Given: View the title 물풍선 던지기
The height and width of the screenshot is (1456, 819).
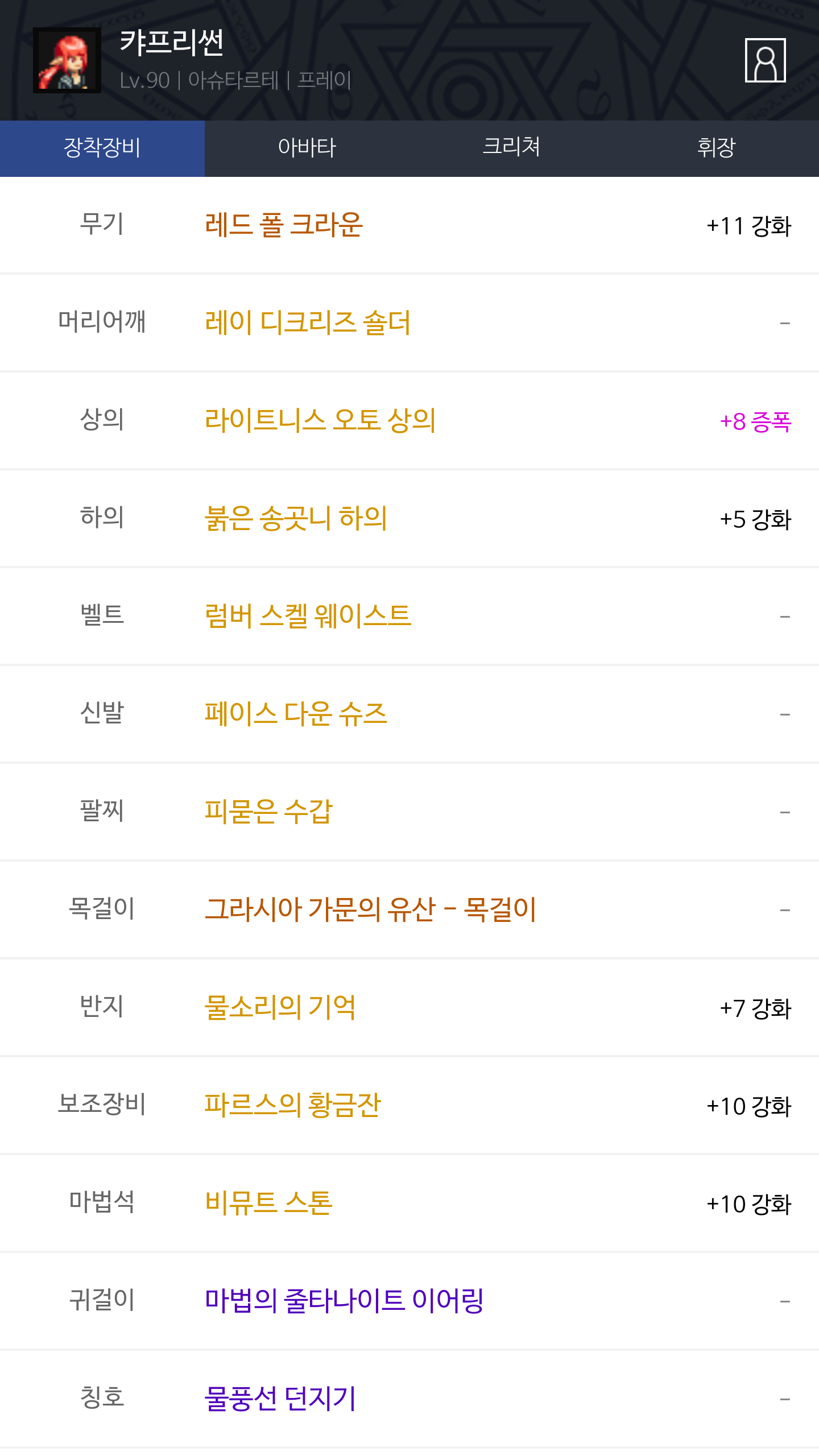Looking at the screenshot, I should click(280, 1399).
